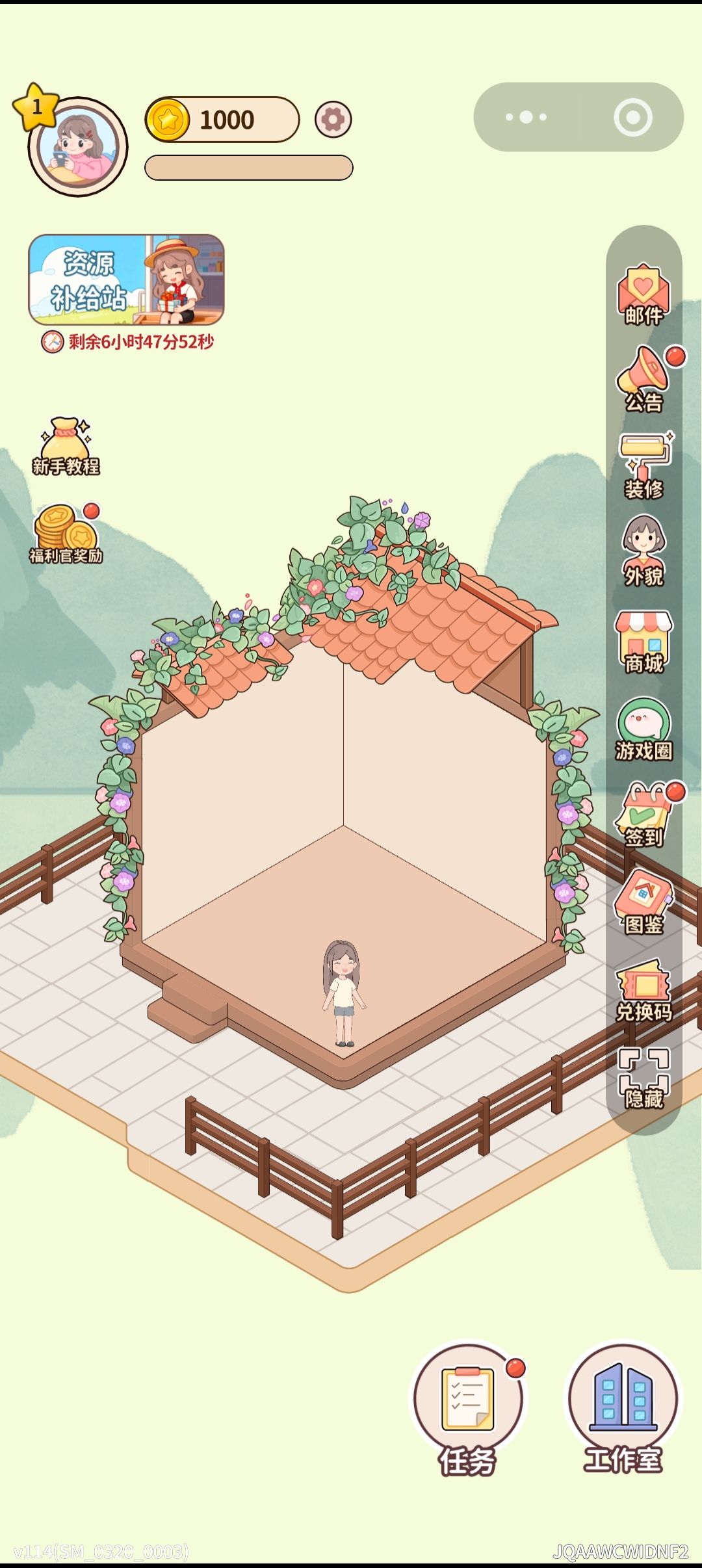This screenshot has width=702, height=1568.
Task: Open the 任务 tasks list
Action: pos(468,1409)
